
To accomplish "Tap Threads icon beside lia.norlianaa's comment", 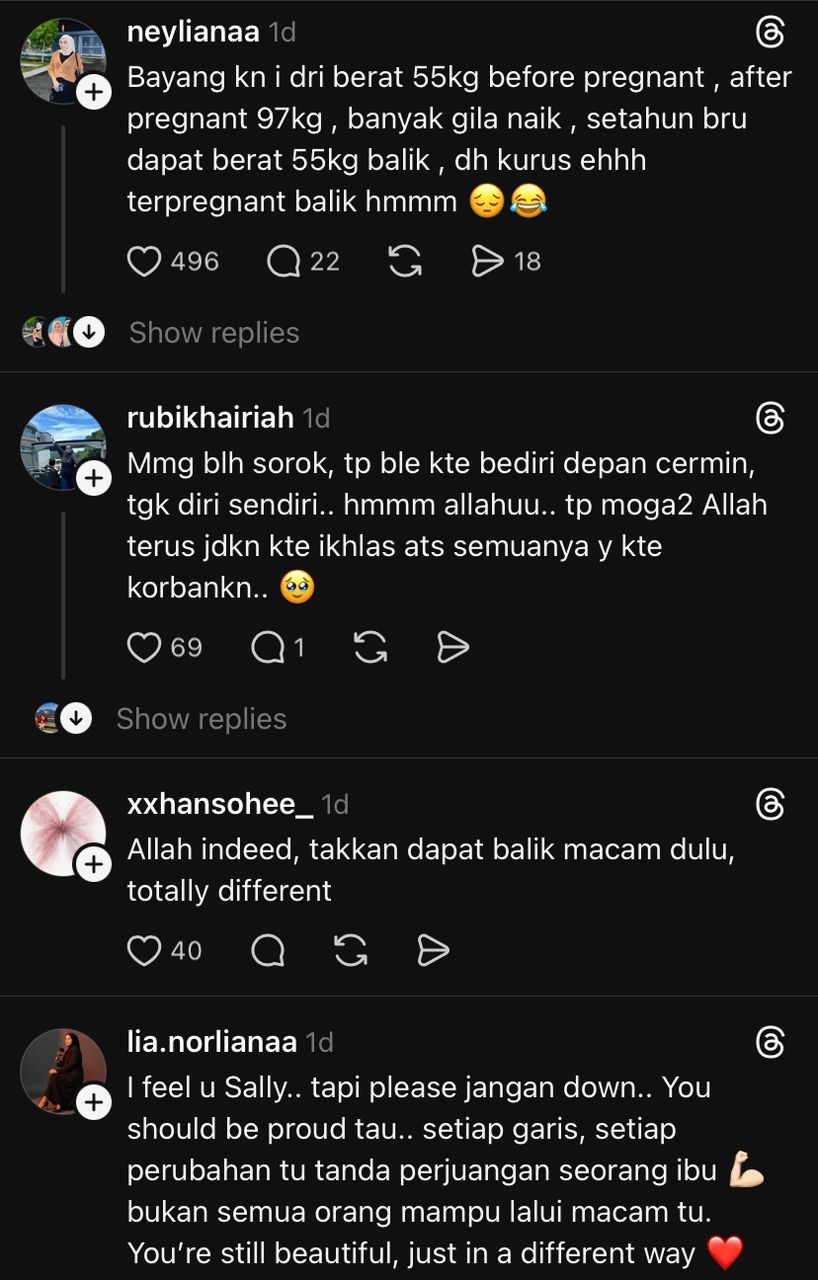I will (770, 1043).
